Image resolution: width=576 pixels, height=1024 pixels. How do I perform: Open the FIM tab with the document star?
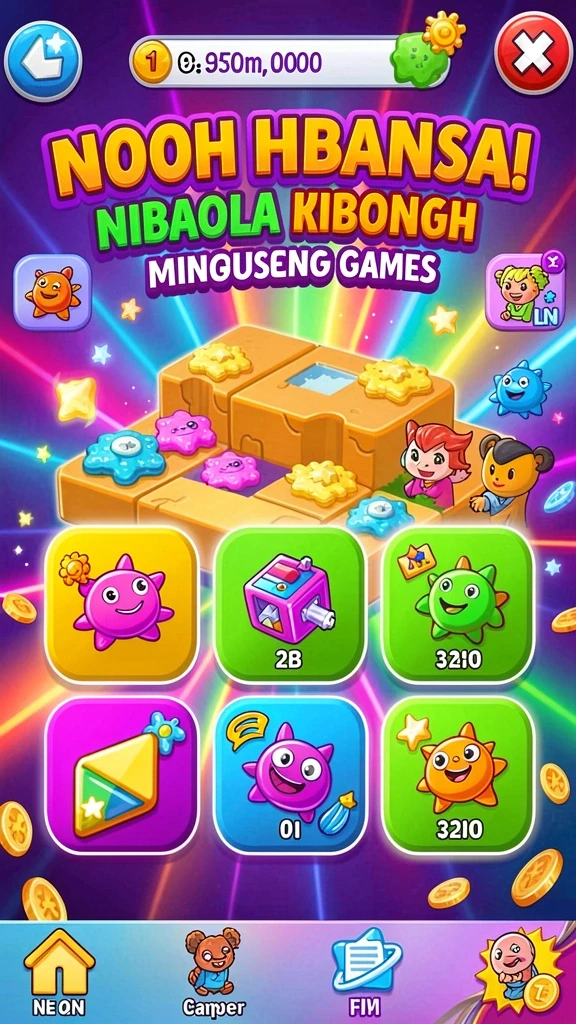click(x=366, y=972)
